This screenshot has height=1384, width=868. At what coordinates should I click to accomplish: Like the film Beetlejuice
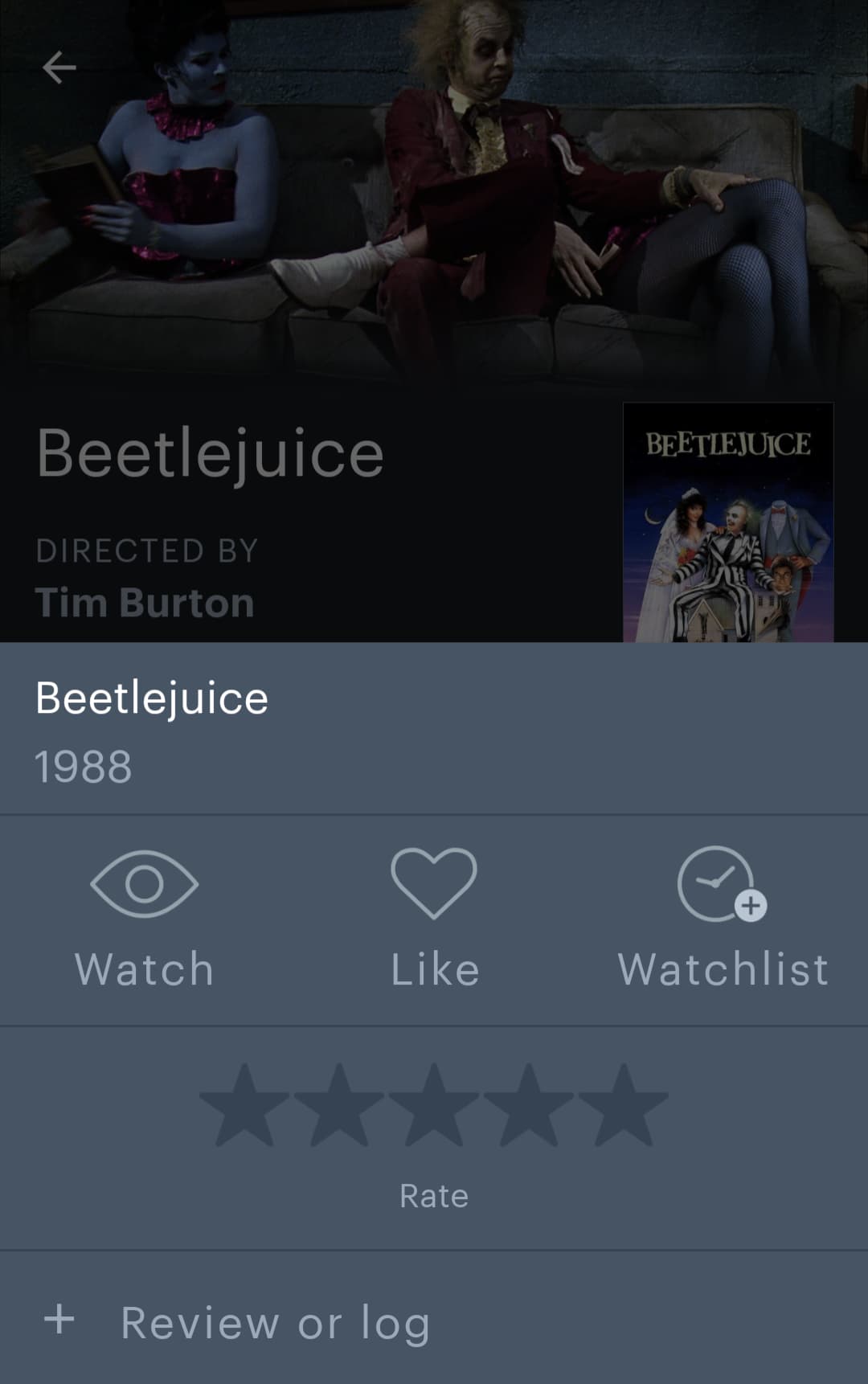[x=434, y=916]
